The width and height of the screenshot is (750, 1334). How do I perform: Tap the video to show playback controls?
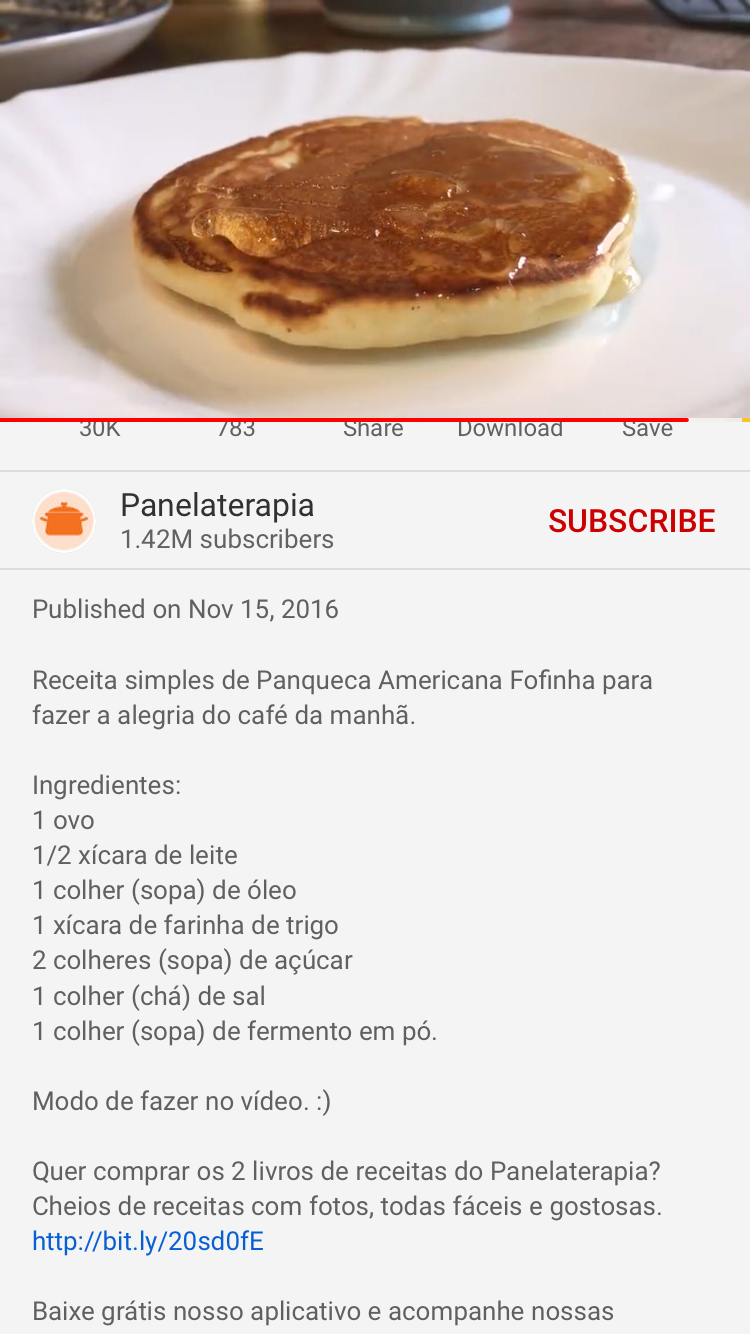click(375, 210)
